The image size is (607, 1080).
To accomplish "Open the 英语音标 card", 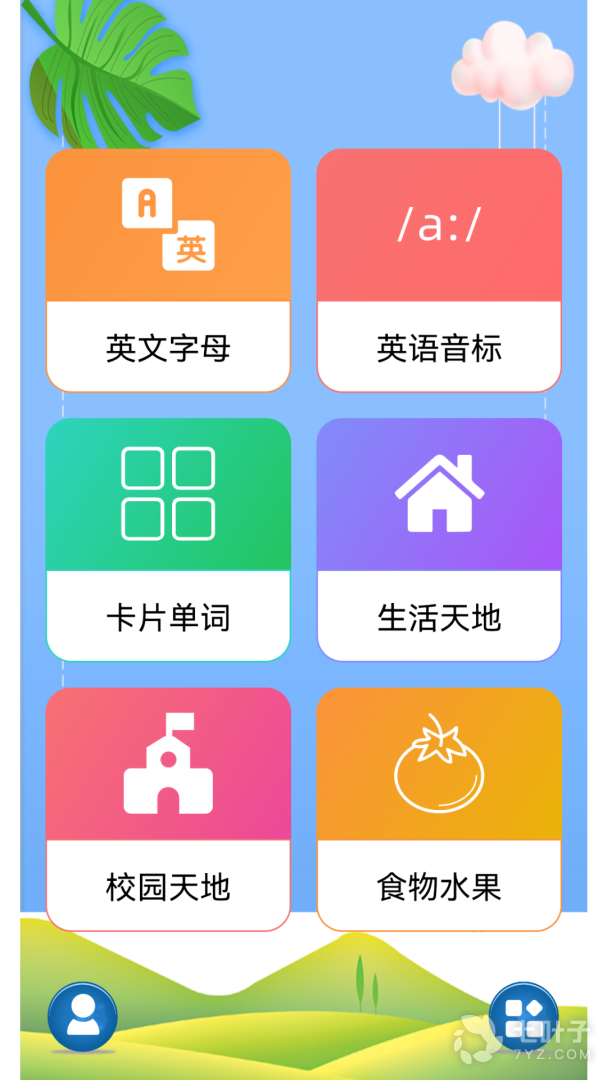I will 439,270.
